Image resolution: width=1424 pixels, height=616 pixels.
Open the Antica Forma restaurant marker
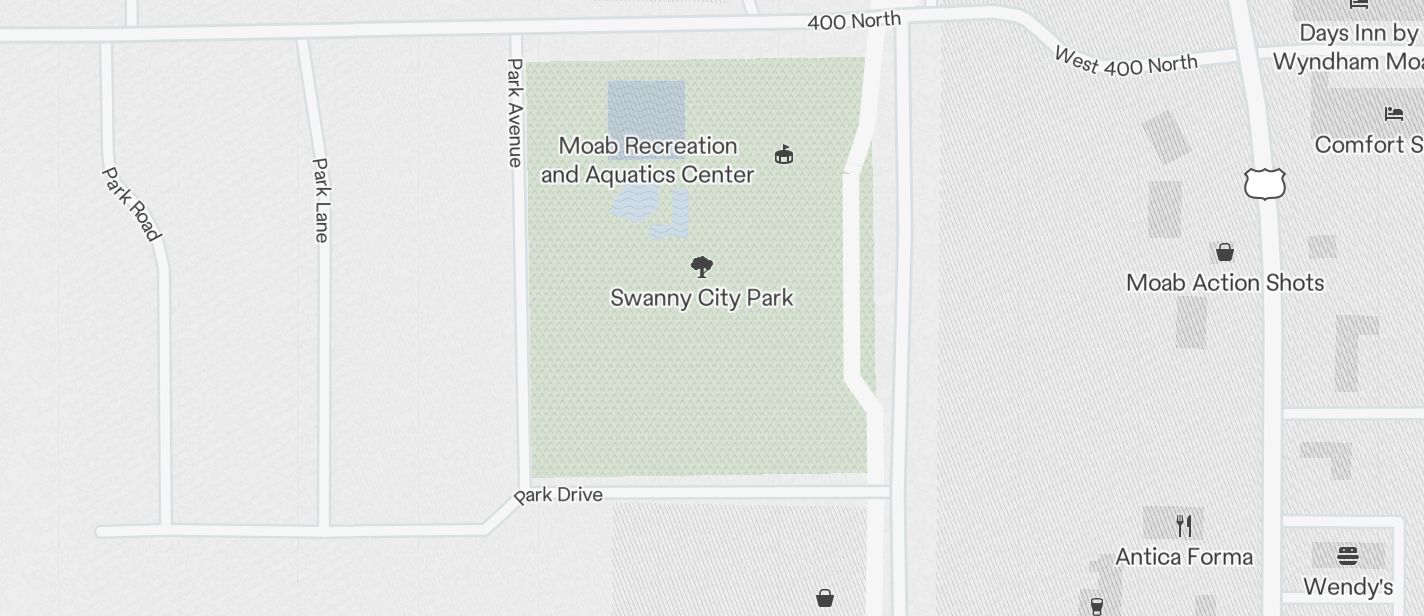click(x=1184, y=526)
